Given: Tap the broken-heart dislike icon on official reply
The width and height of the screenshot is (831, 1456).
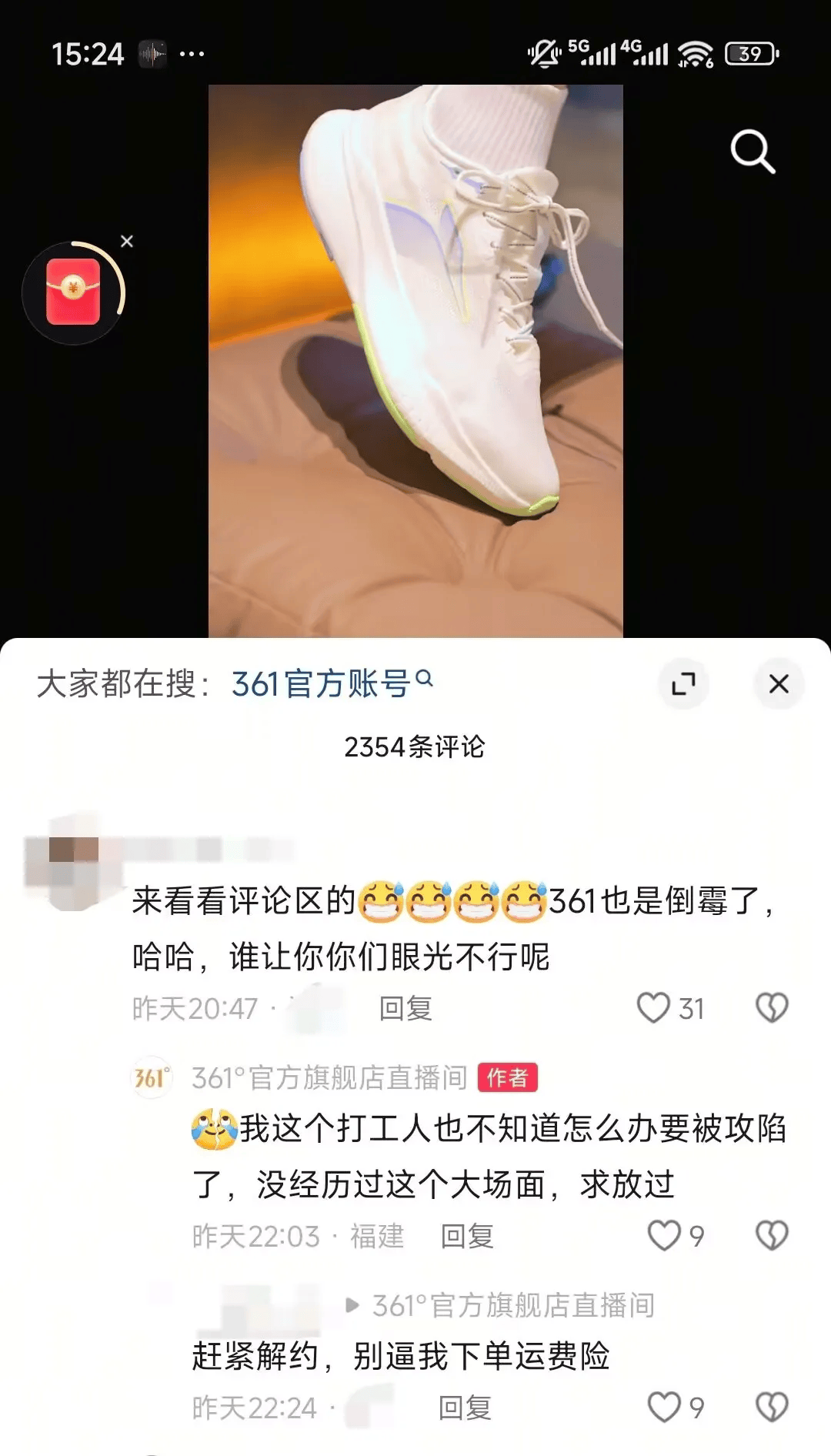Looking at the screenshot, I should [x=771, y=1236].
